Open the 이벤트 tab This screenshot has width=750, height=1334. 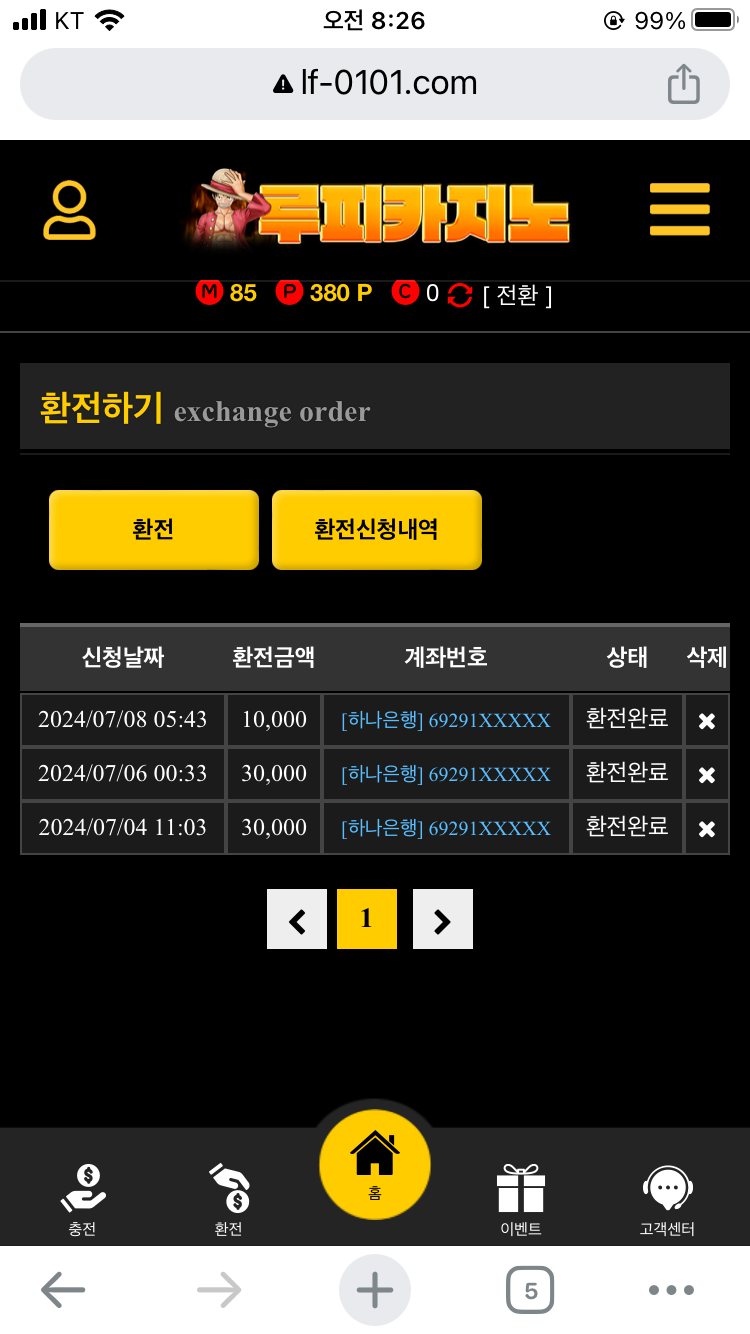pyautogui.click(x=521, y=1198)
